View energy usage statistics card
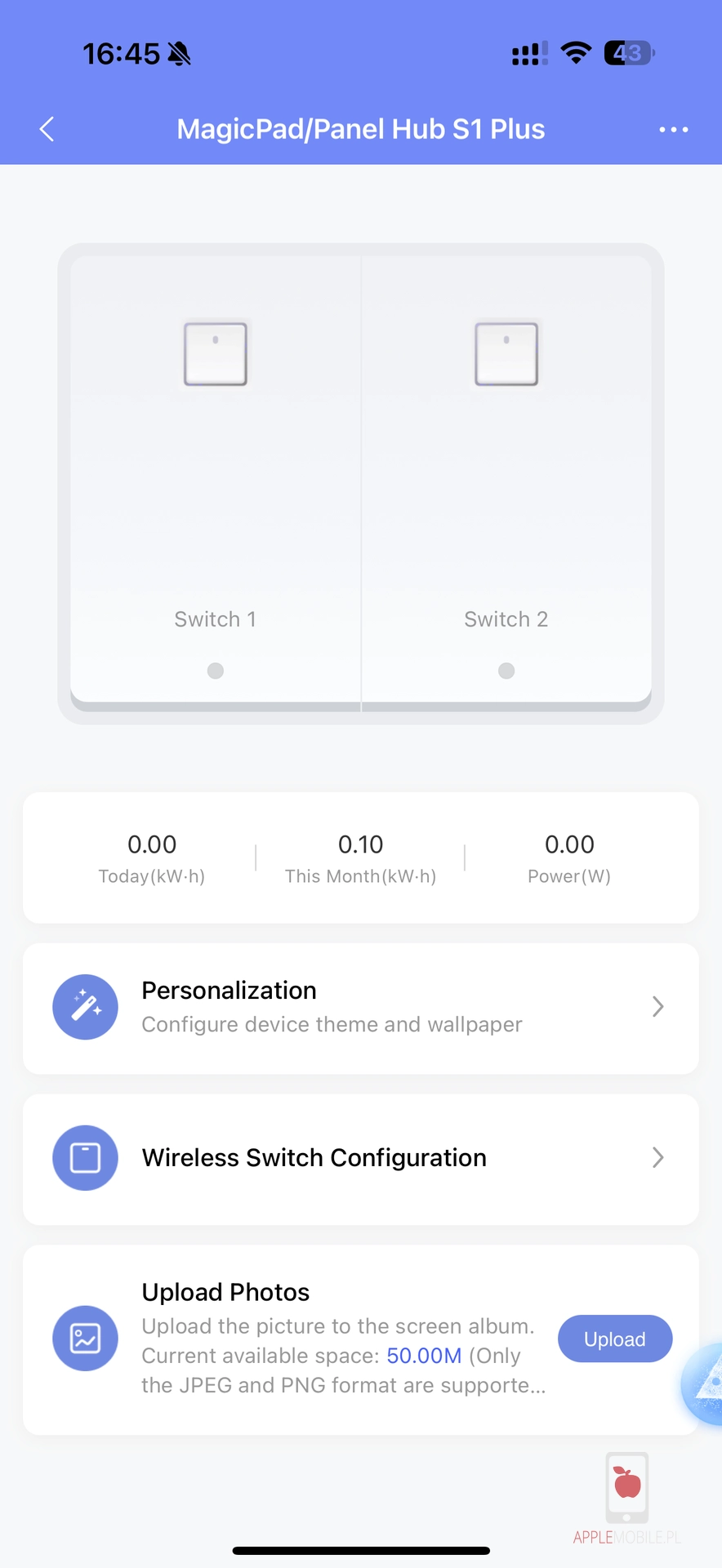The image size is (722, 1568). click(360, 857)
